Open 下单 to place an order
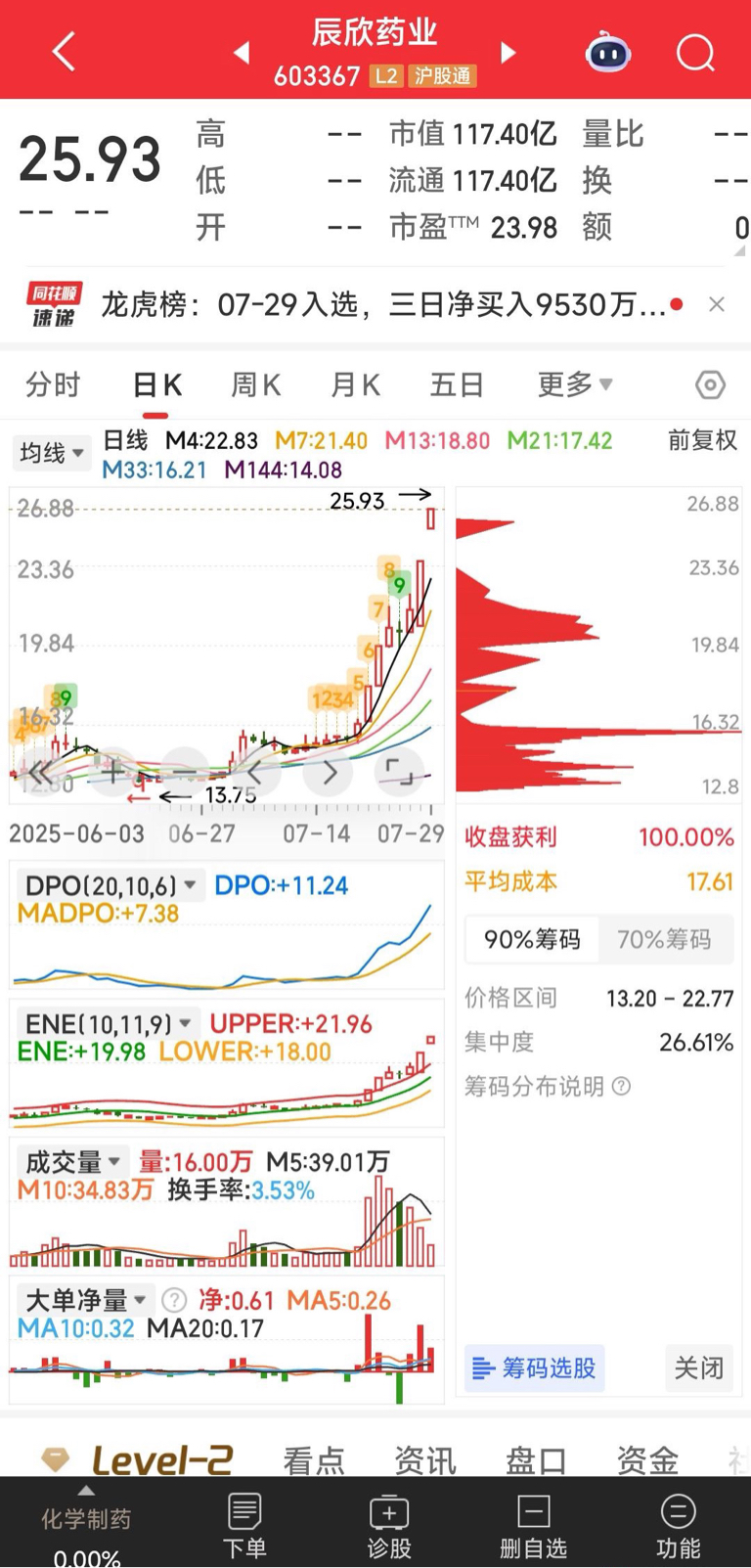The width and height of the screenshot is (751, 1568). pos(244,1526)
